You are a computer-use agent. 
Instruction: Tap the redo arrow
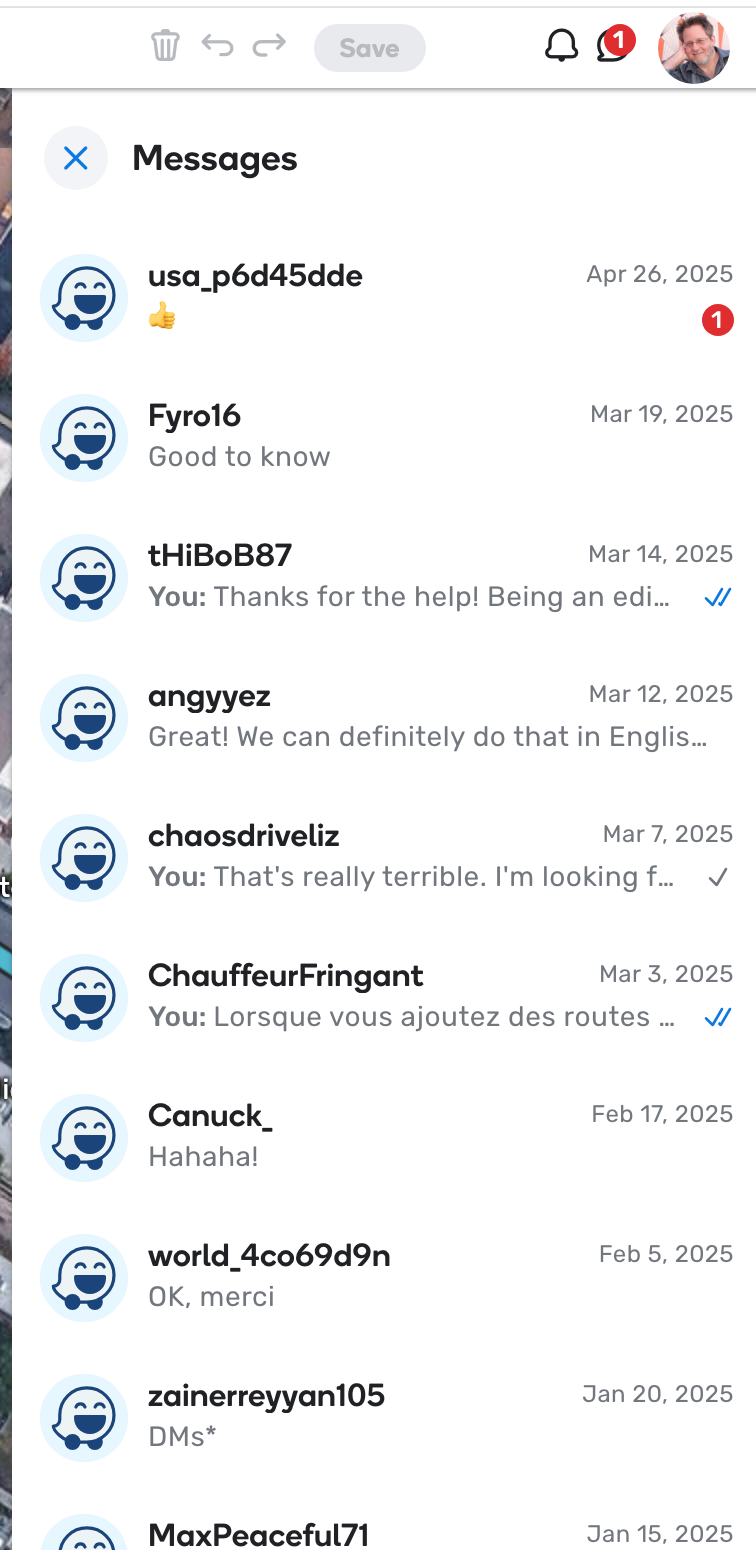pyautogui.click(x=269, y=46)
